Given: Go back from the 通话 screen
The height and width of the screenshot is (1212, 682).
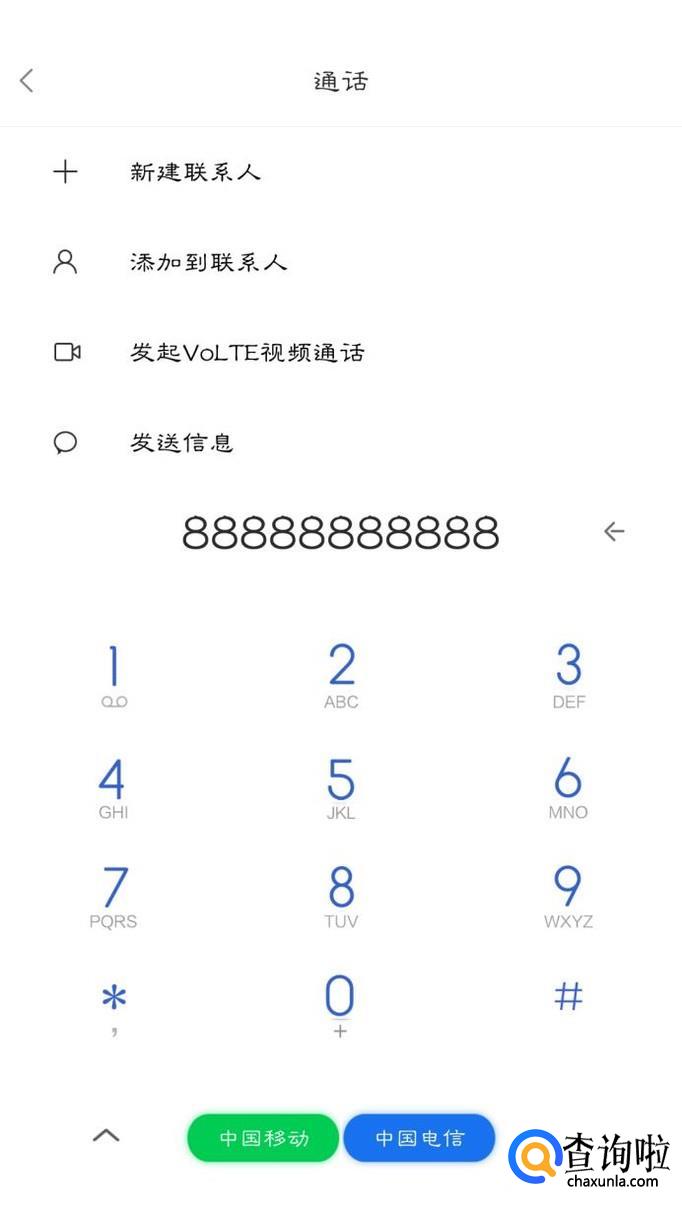Looking at the screenshot, I should [27, 81].
